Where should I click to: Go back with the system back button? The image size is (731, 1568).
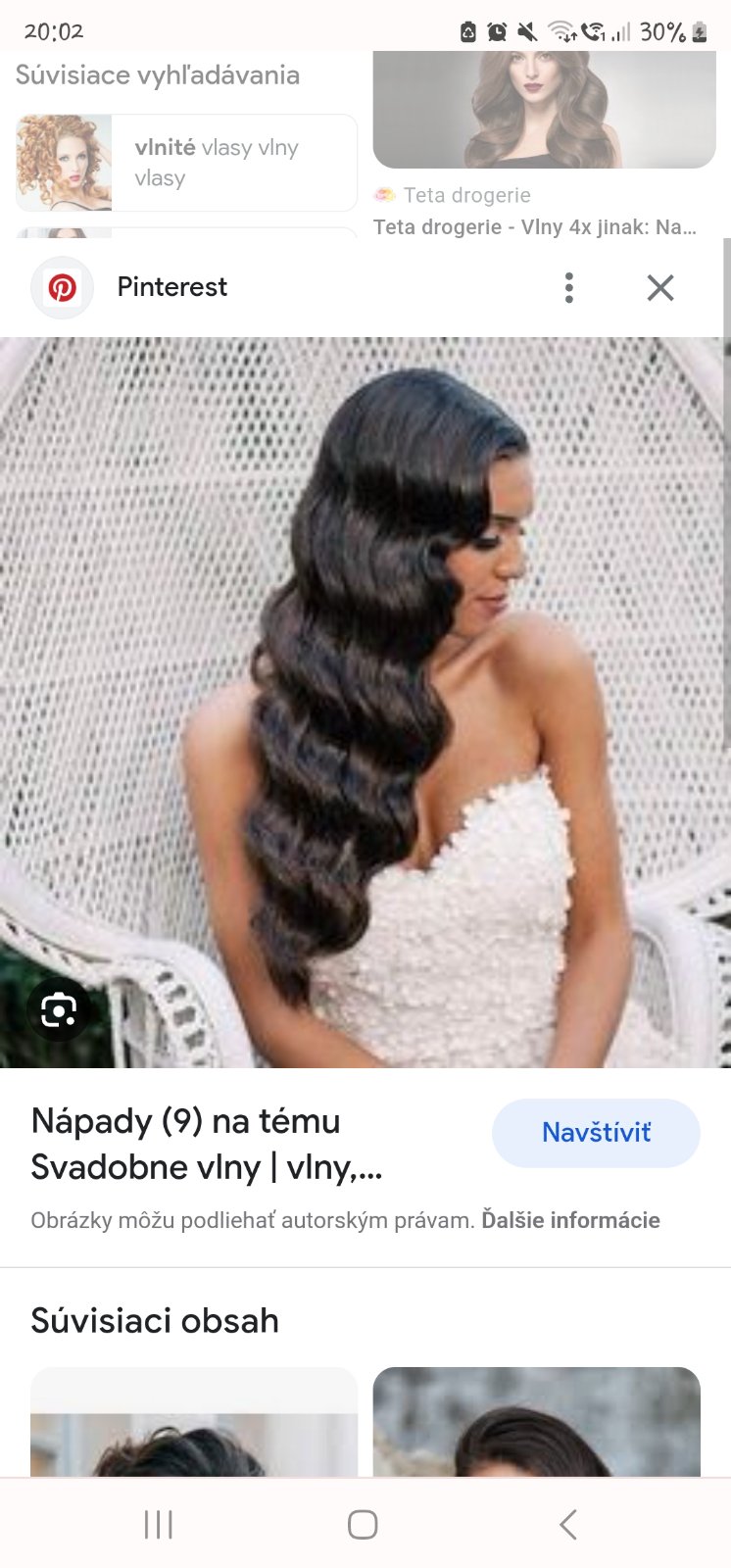(568, 1524)
